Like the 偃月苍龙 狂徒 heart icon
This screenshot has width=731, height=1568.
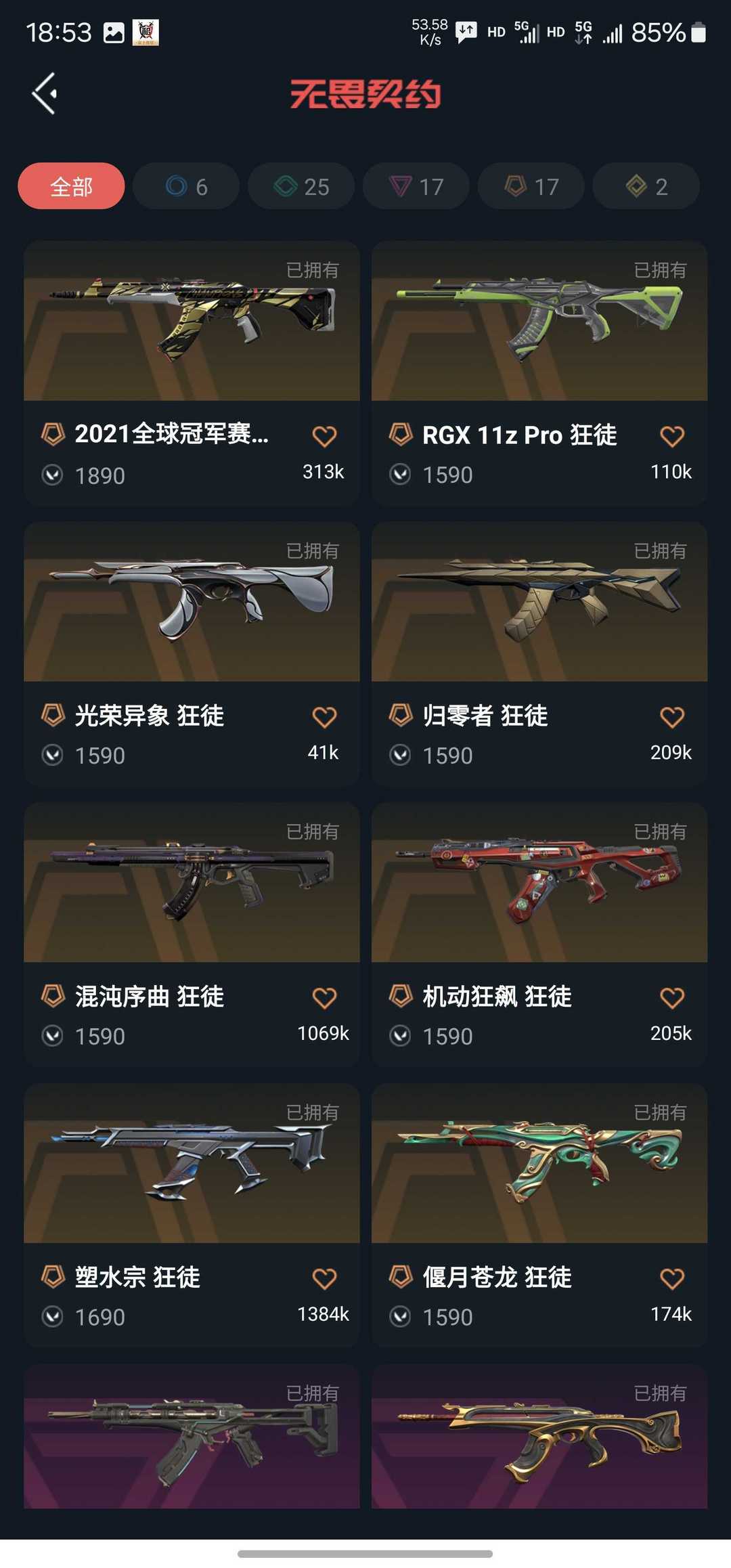(672, 1279)
